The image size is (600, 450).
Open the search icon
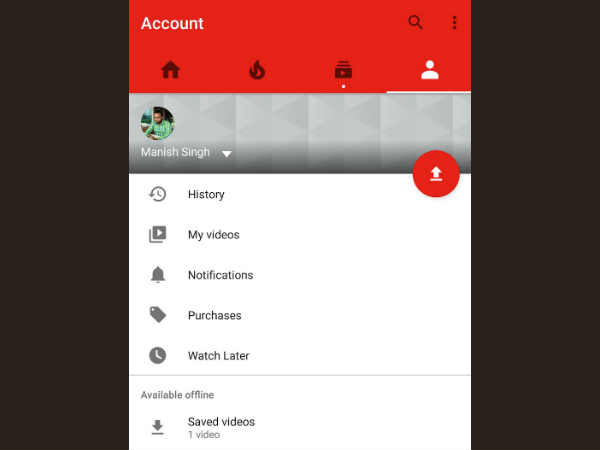416,22
